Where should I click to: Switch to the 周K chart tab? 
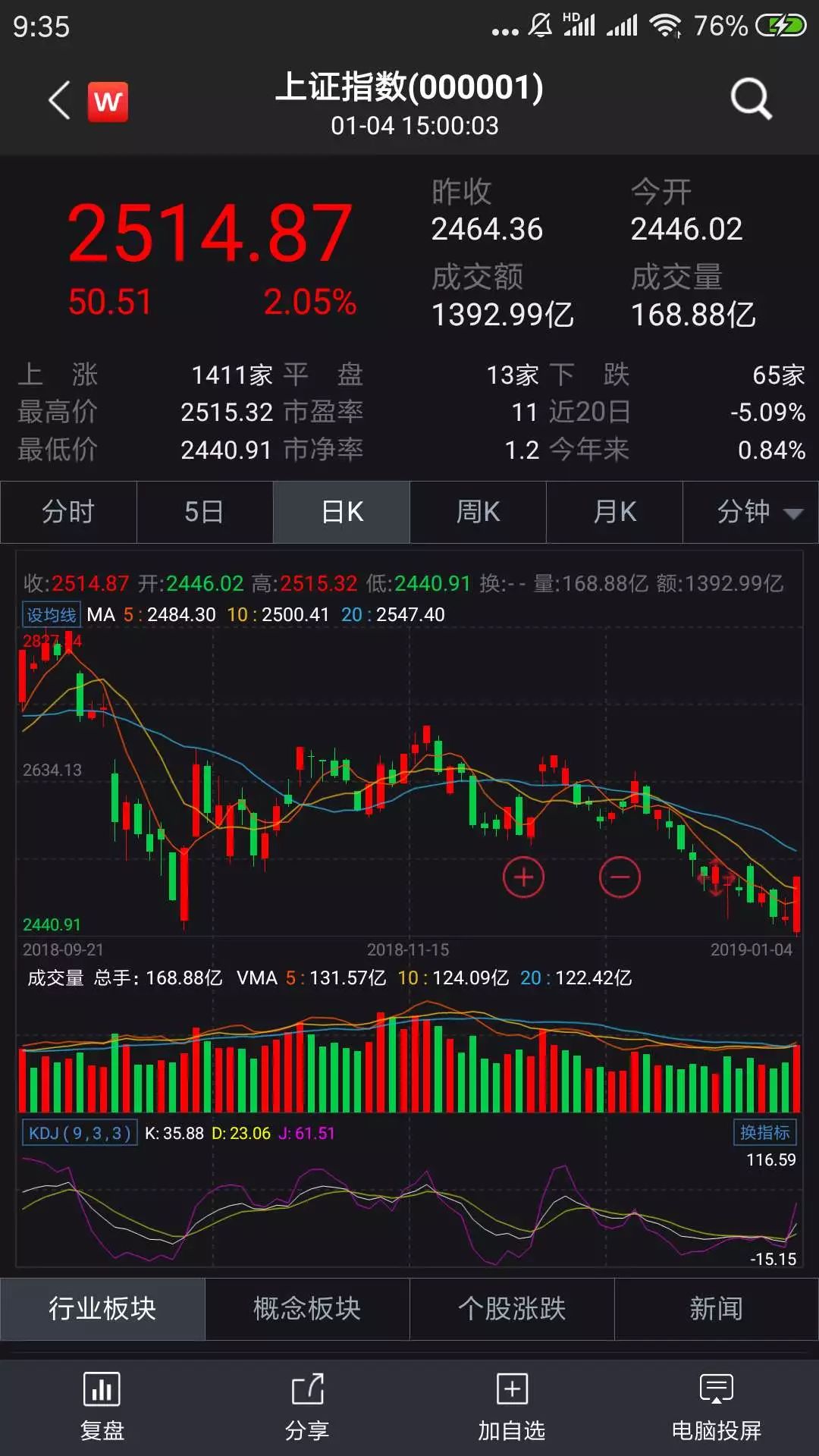[478, 512]
